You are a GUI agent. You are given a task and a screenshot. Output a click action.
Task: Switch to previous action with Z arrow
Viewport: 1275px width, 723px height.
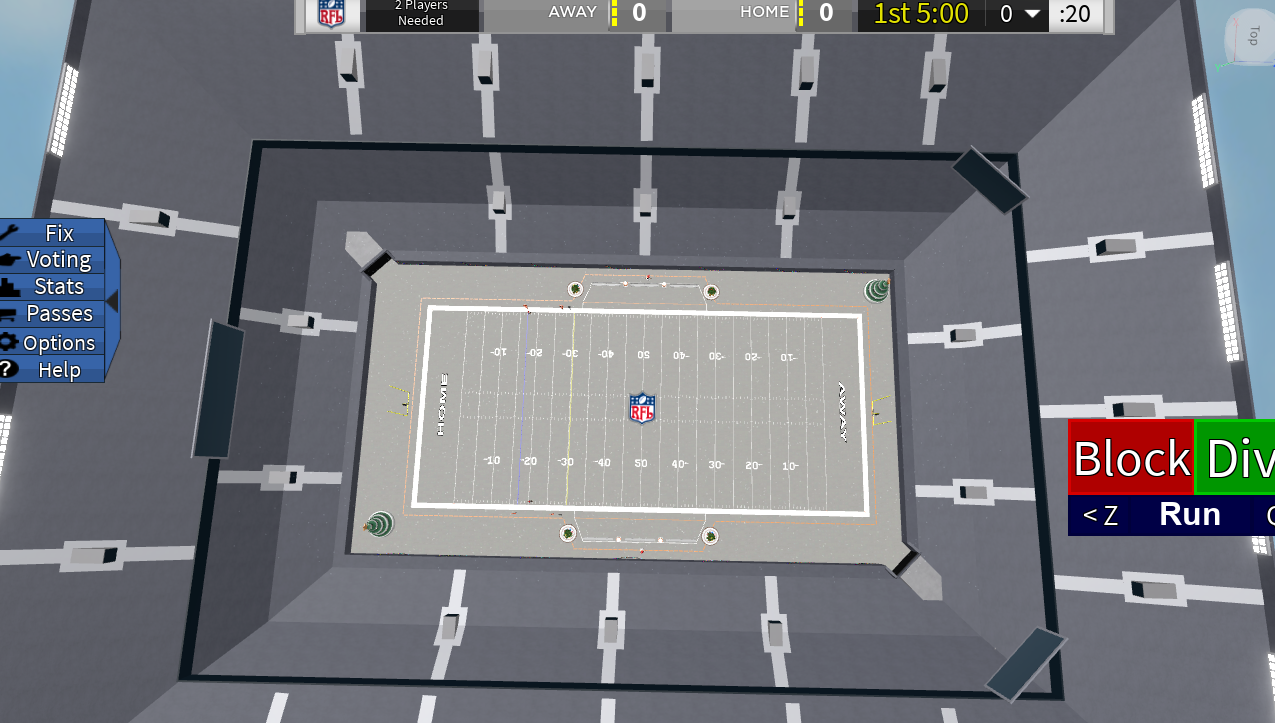1100,515
